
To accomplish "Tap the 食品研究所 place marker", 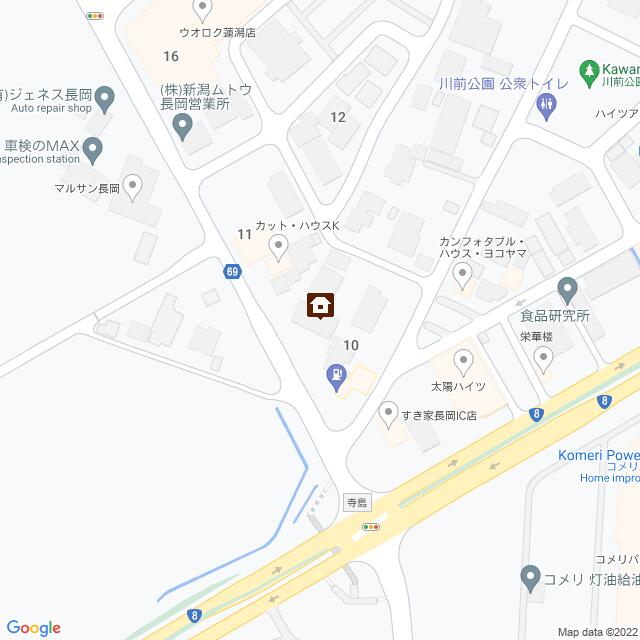I will 567,290.
